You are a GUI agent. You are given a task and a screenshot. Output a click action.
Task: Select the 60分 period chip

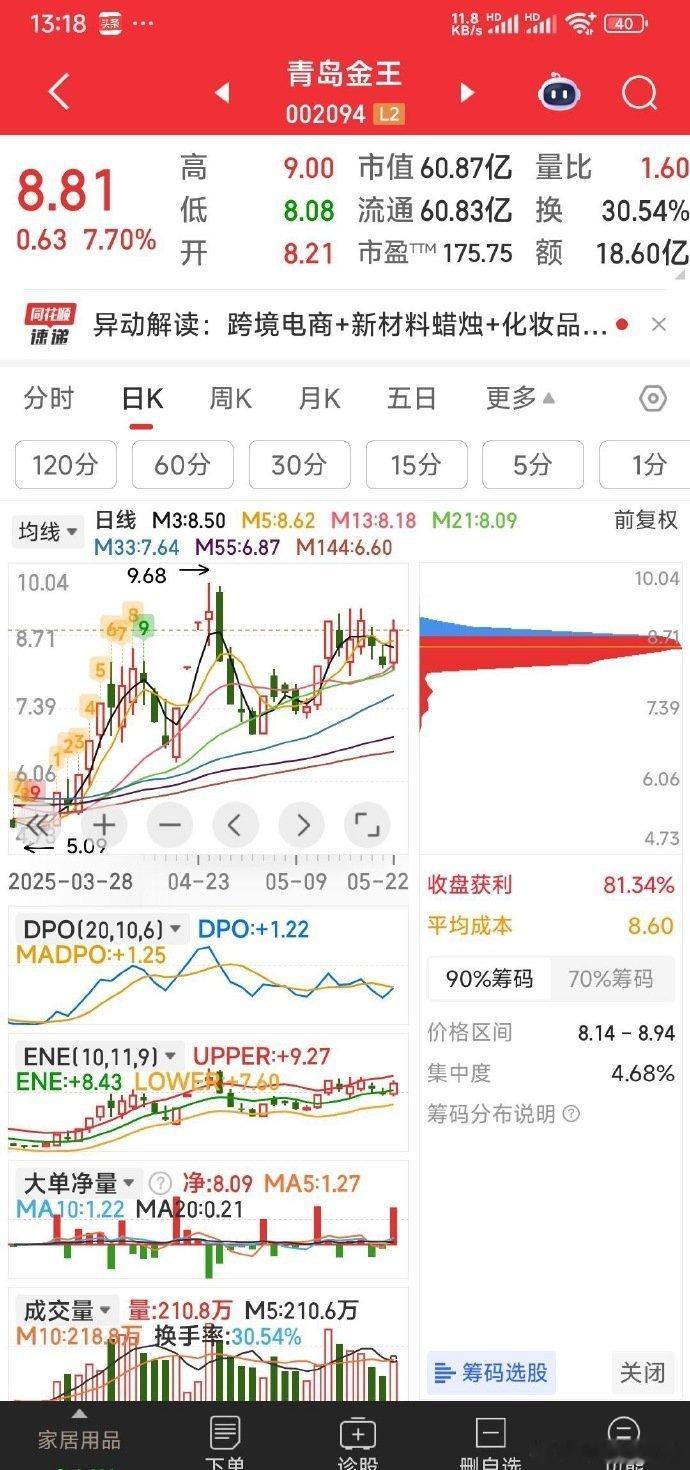pos(182,464)
